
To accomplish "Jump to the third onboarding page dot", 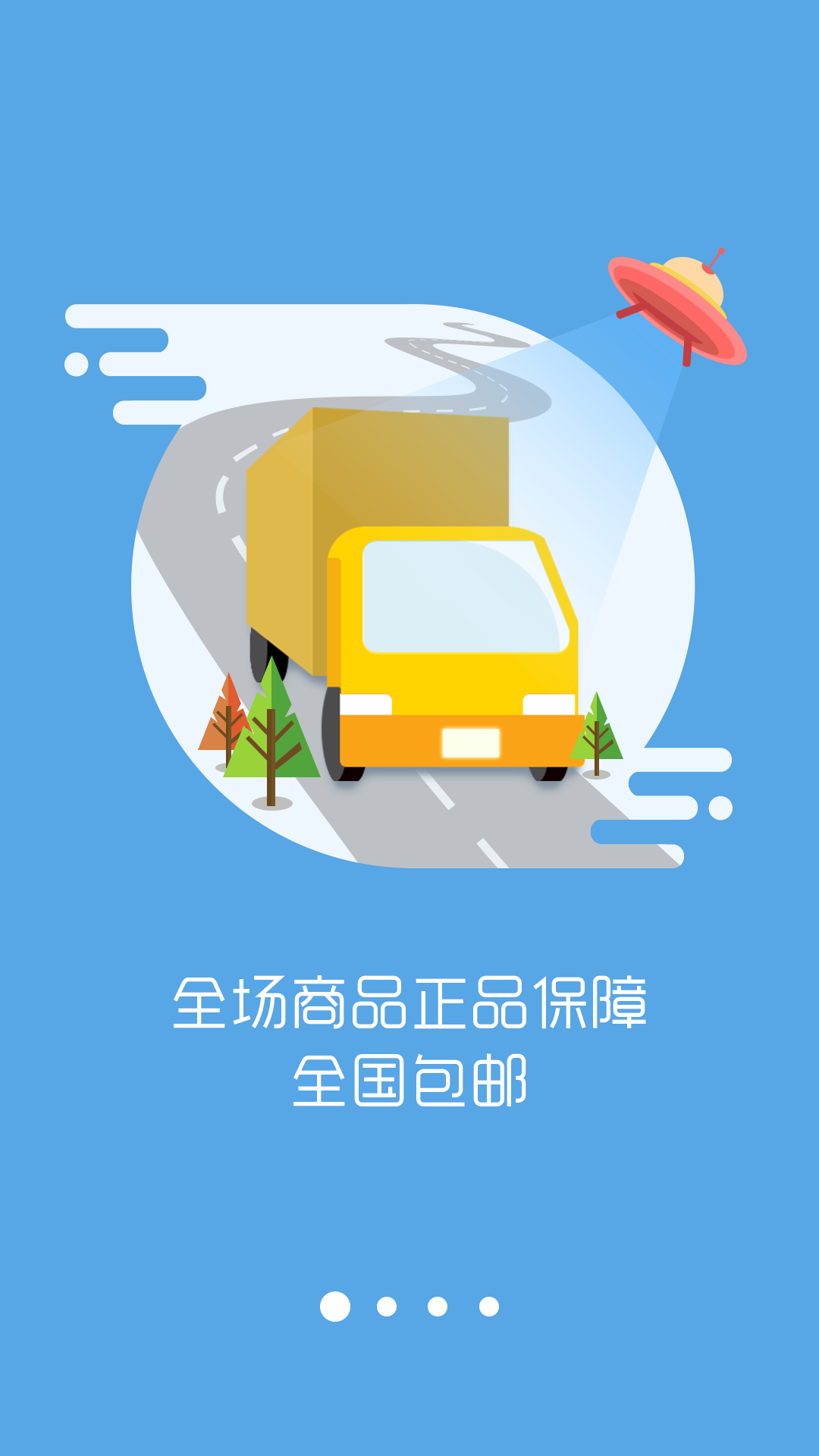I will (438, 1307).
